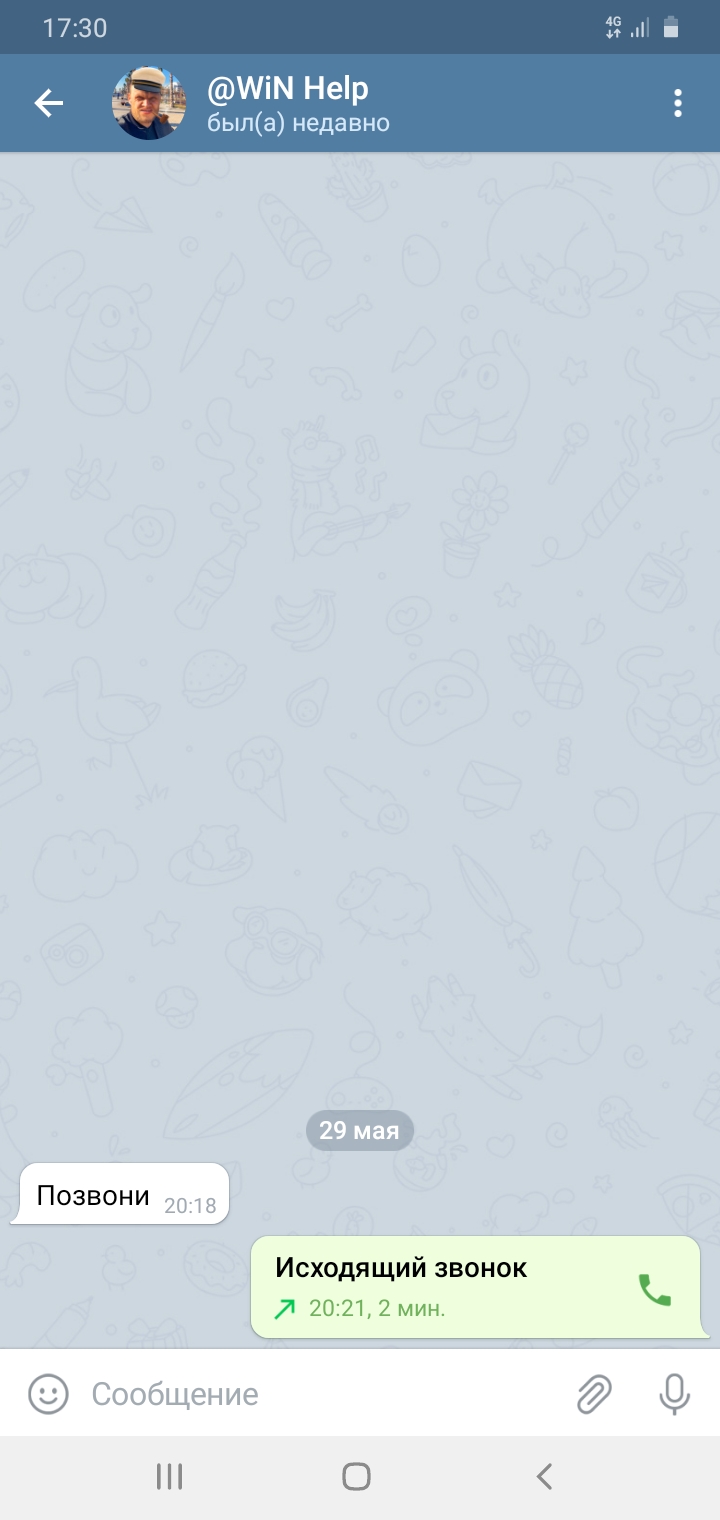Tap the microphone voice message icon
720x1520 pixels.
coord(675,1393)
